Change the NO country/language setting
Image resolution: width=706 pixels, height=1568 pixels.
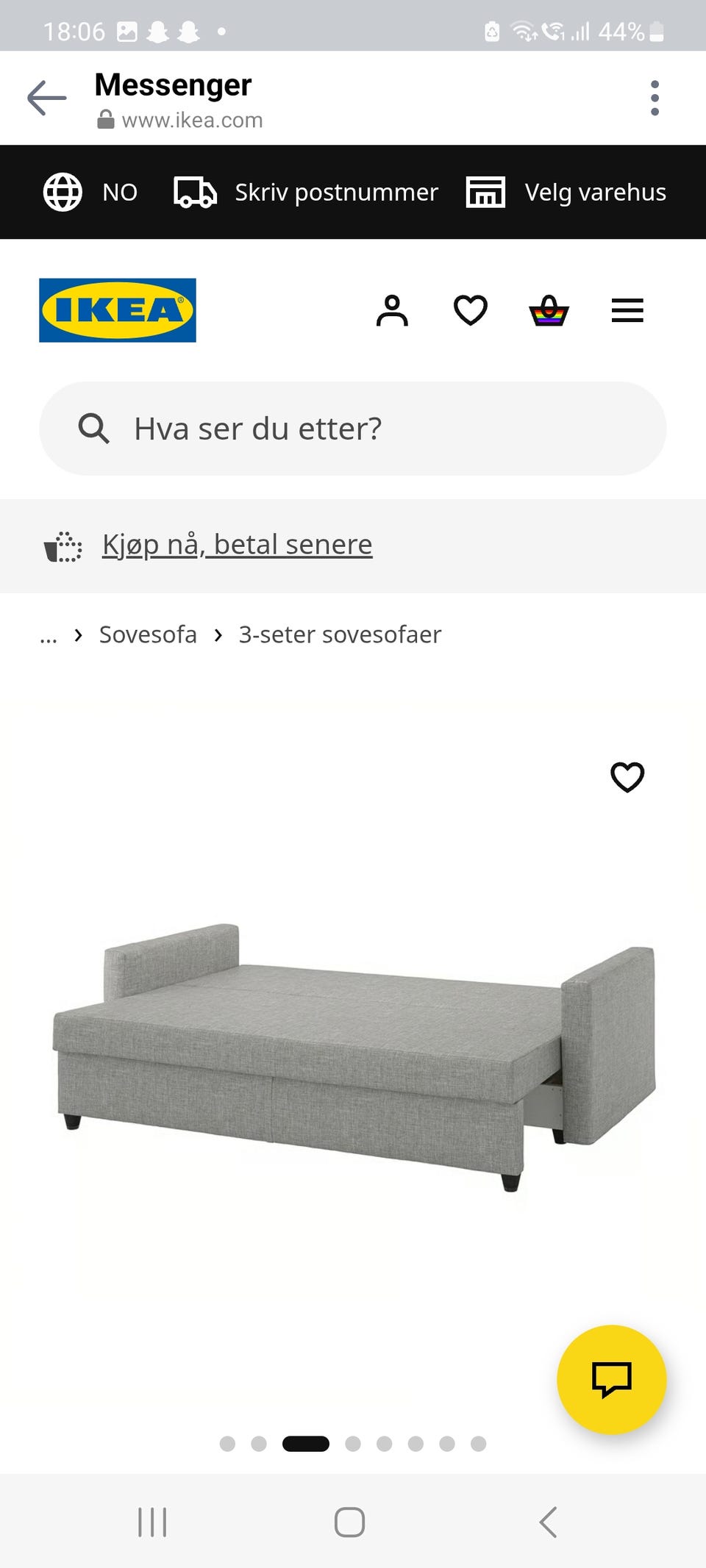(90, 192)
